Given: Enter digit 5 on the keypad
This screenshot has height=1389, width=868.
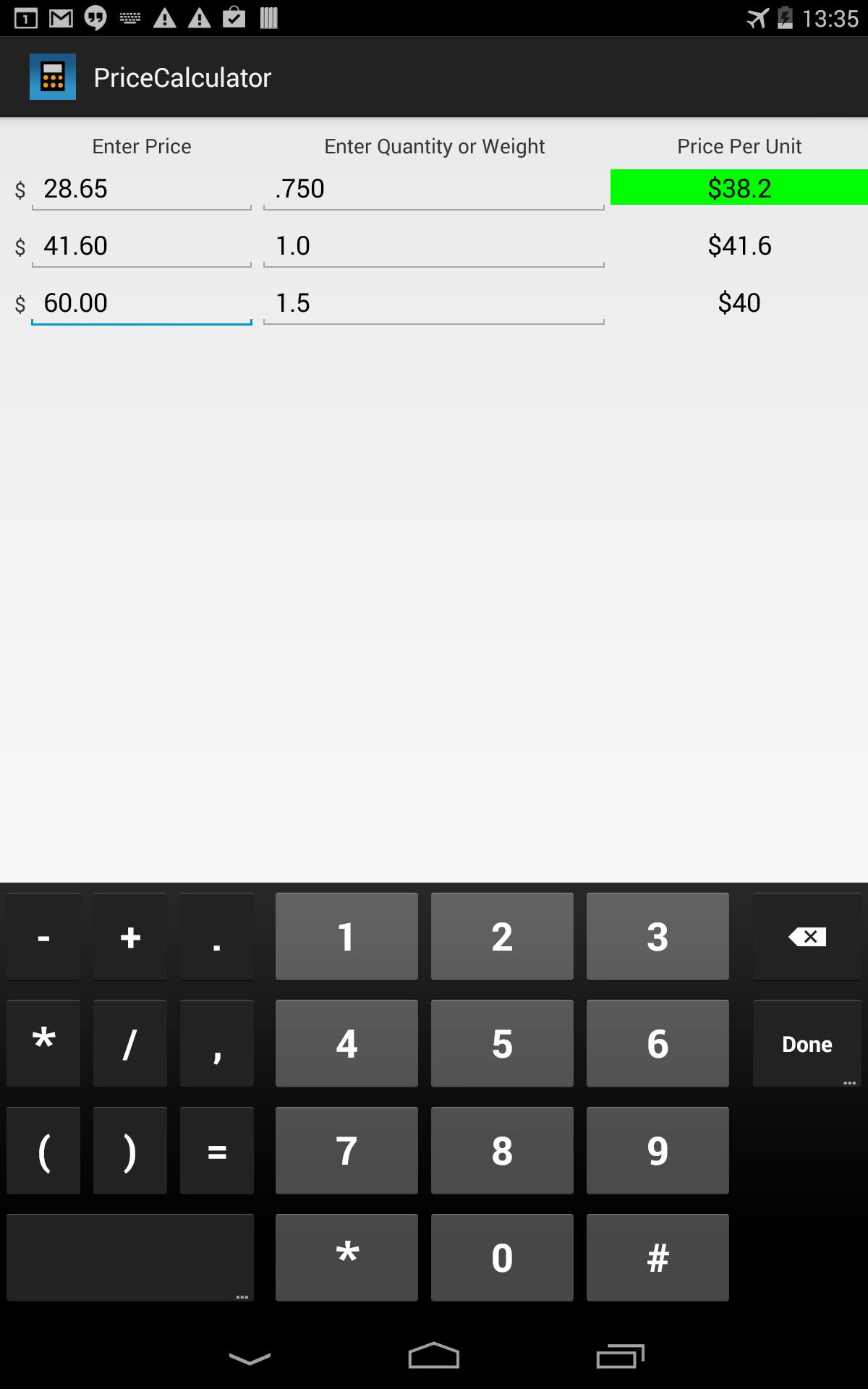Looking at the screenshot, I should click(502, 1044).
